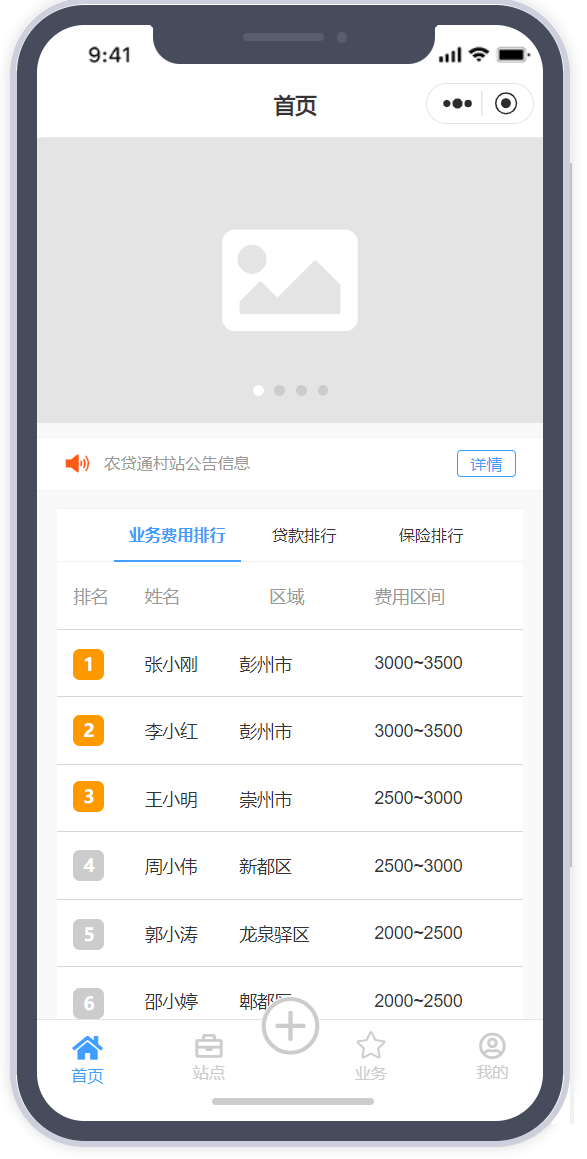Image resolution: width=587 pixels, height=1159 pixels.
Task: Open the 详情 announcement details button
Action: pyautogui.click(x=486, y=464)
